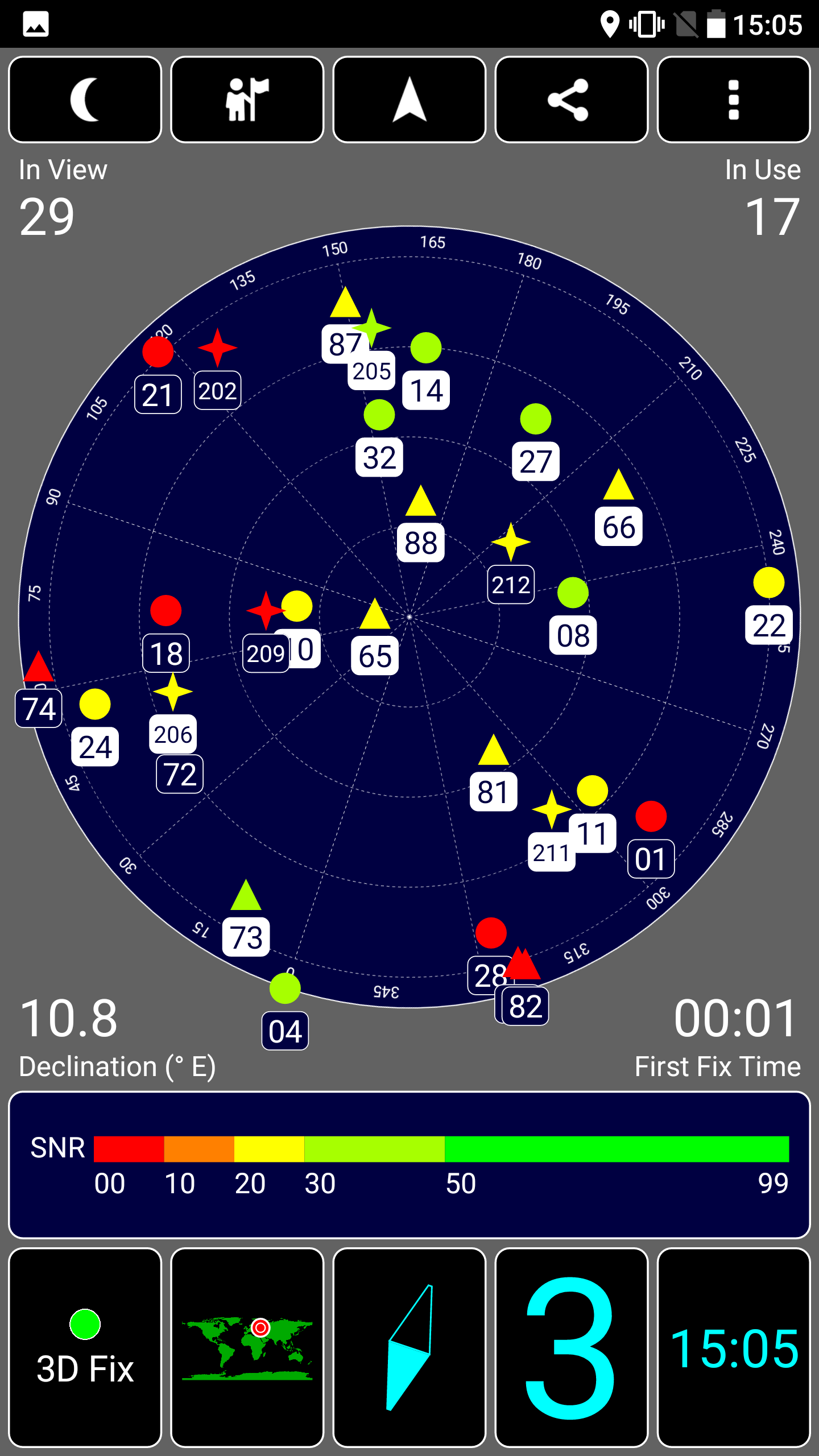The image size is (819, 1456).
Task: Share the current GPS data
Action: pos(572,100)
